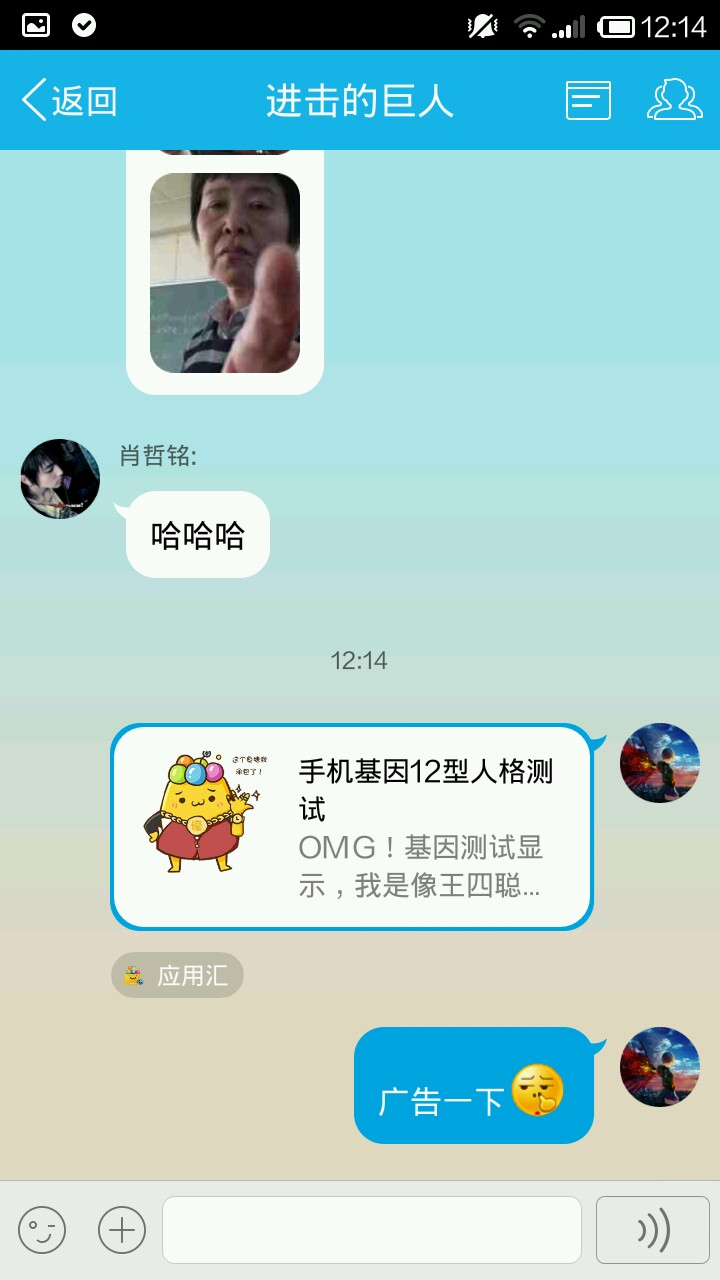Open the 应用汇 source chip
Viewport: 720px width, 1280px height.
tap(177, 975)
